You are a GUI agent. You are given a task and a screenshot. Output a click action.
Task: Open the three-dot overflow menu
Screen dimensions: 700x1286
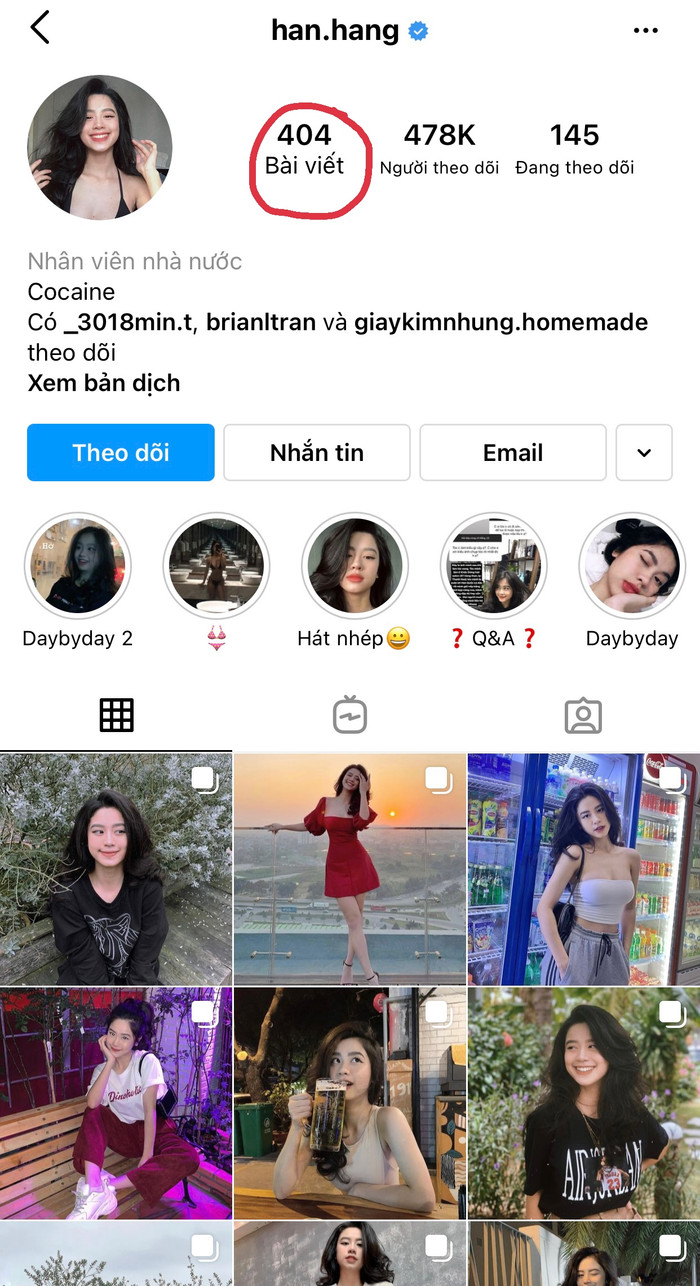tap(646, 31)
